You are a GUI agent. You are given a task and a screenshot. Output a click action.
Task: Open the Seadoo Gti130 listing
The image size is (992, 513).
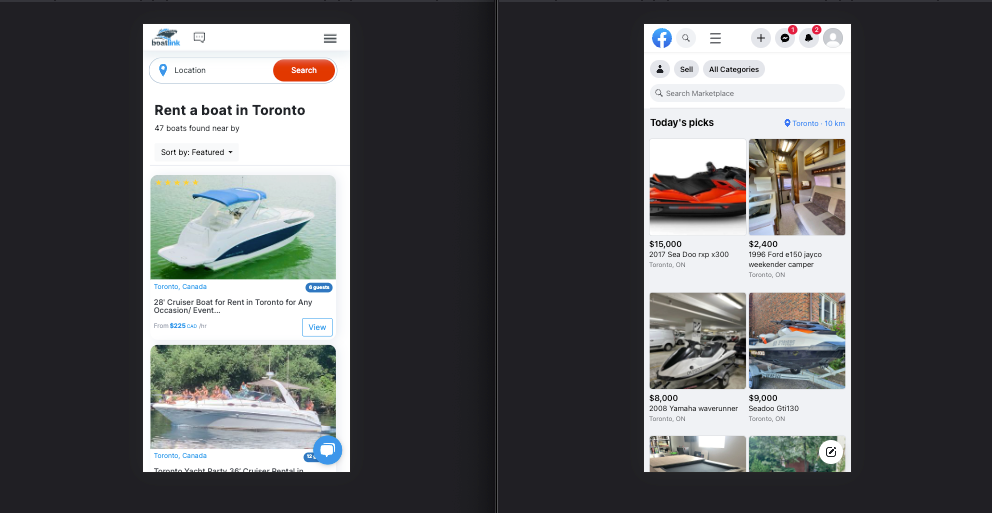point(797,341)
